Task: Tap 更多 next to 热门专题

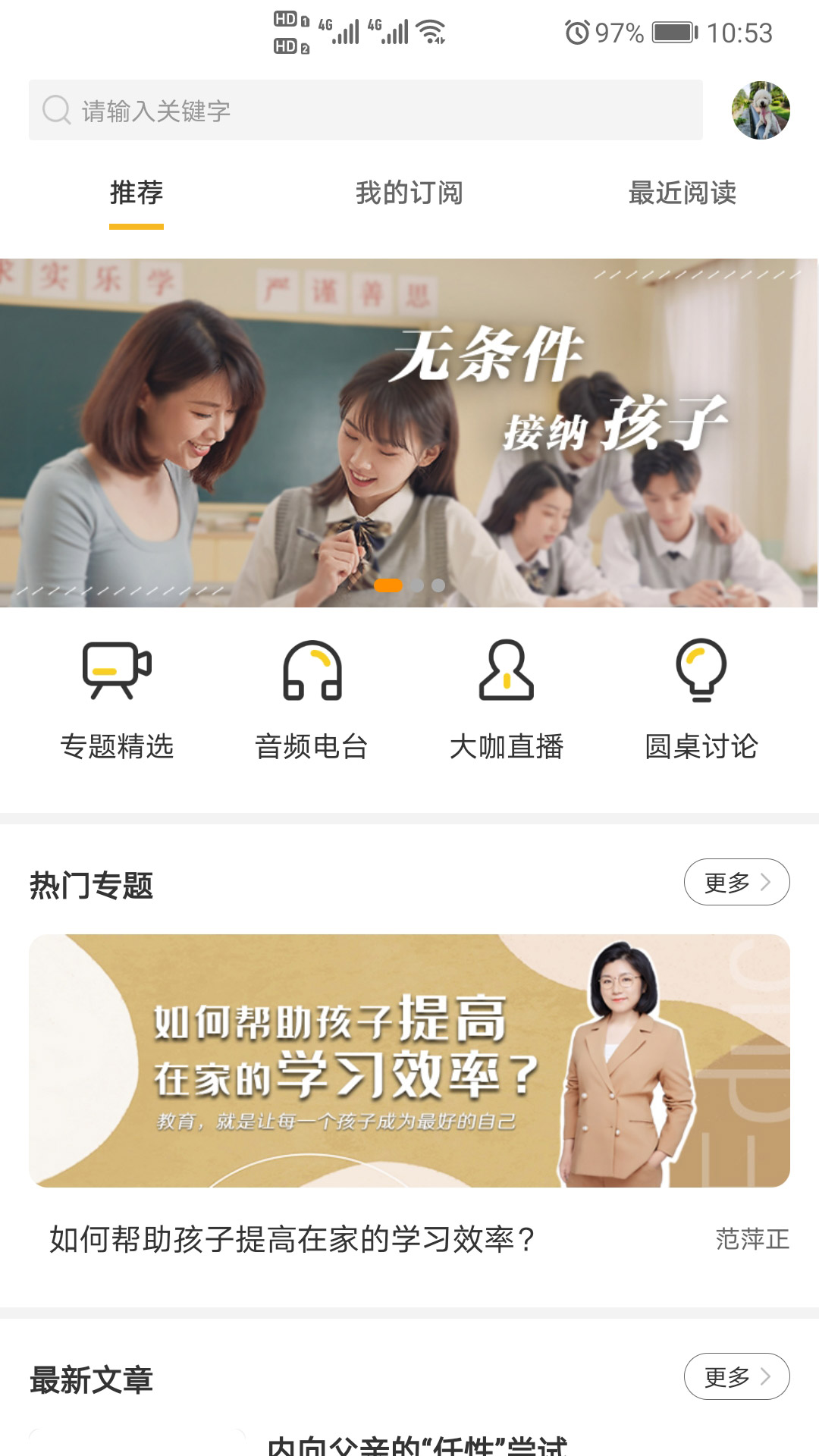Action: (736, 882)
